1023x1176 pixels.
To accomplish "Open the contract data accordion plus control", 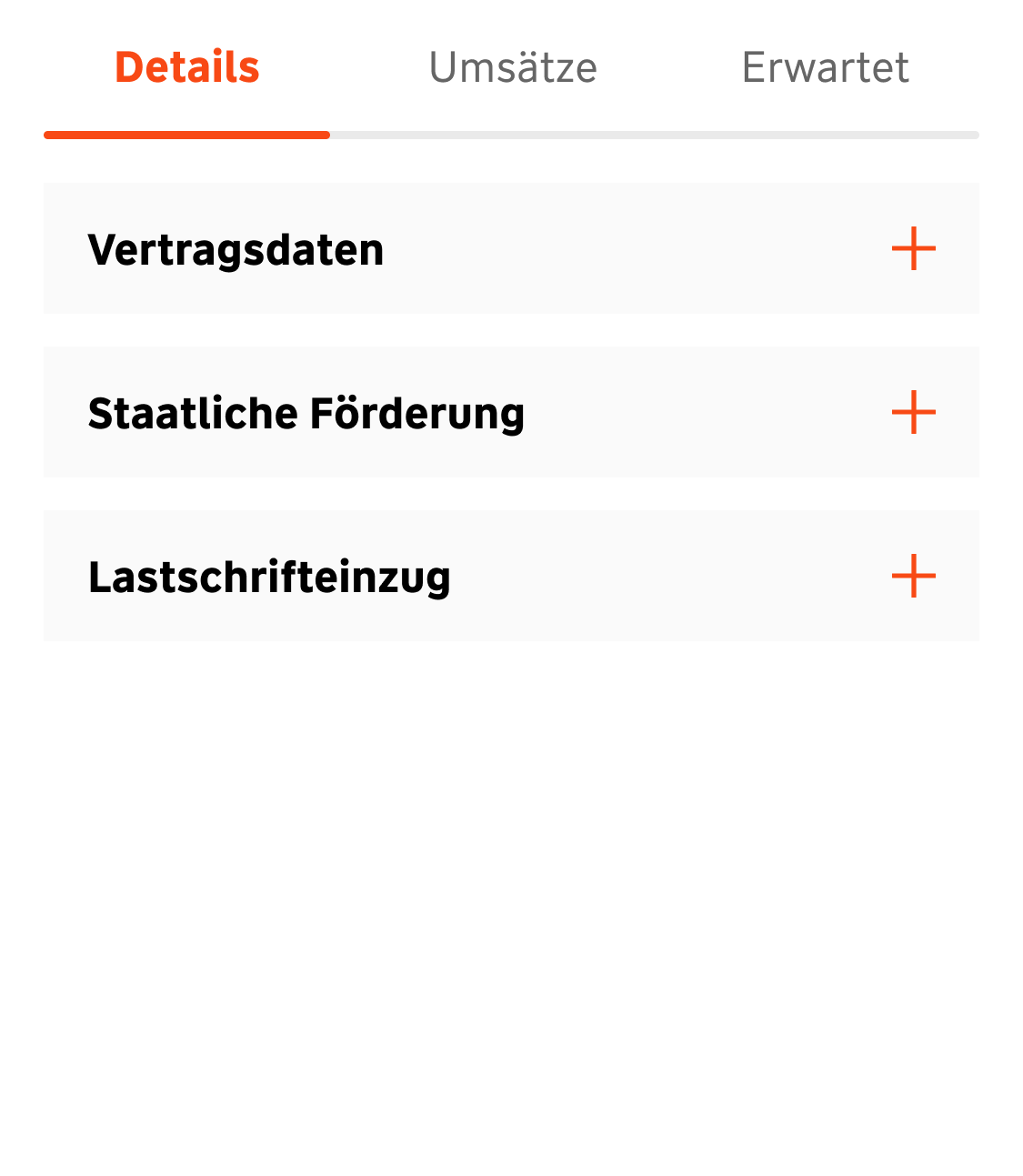I will point(913,248).
